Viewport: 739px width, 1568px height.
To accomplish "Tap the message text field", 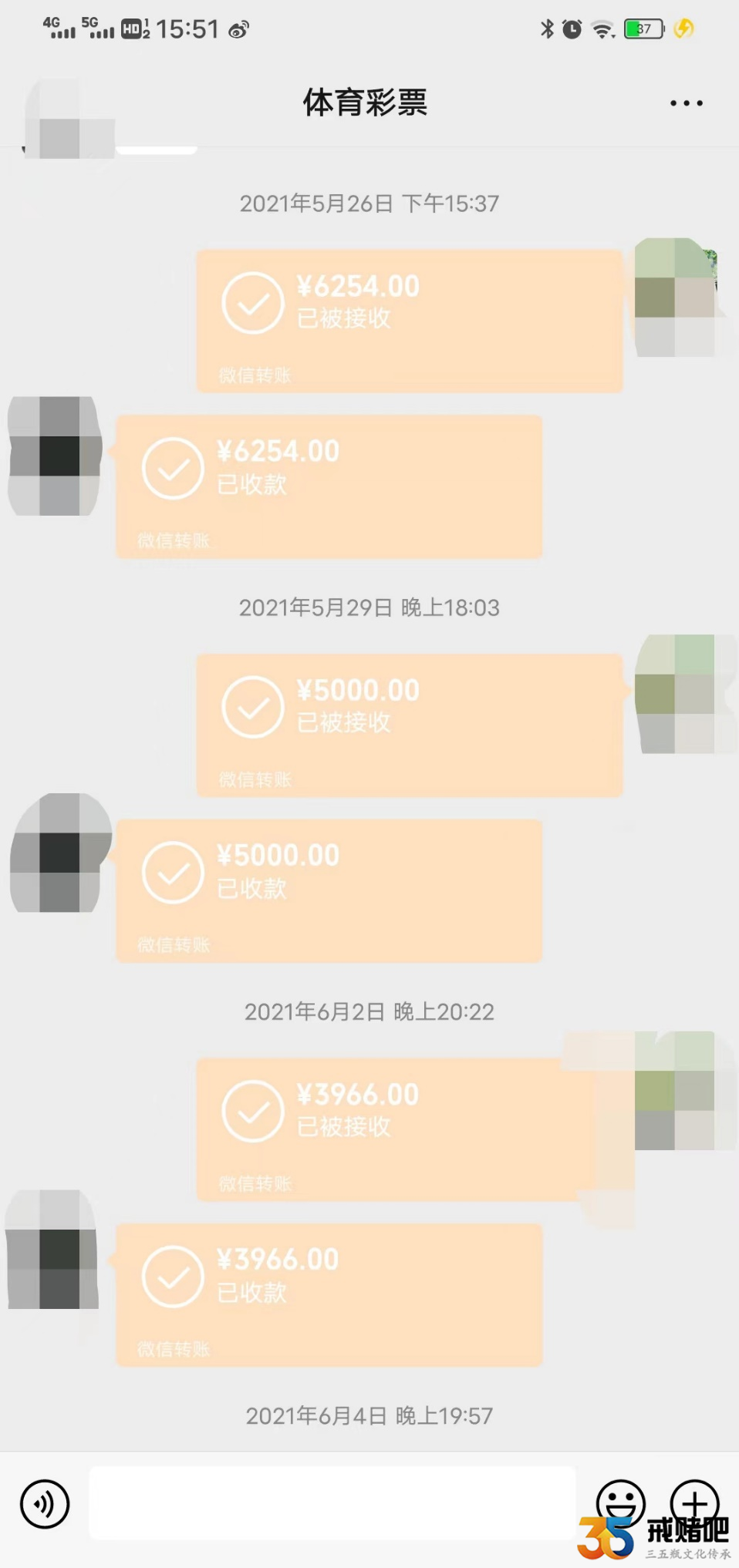I will click(332, 1503).
